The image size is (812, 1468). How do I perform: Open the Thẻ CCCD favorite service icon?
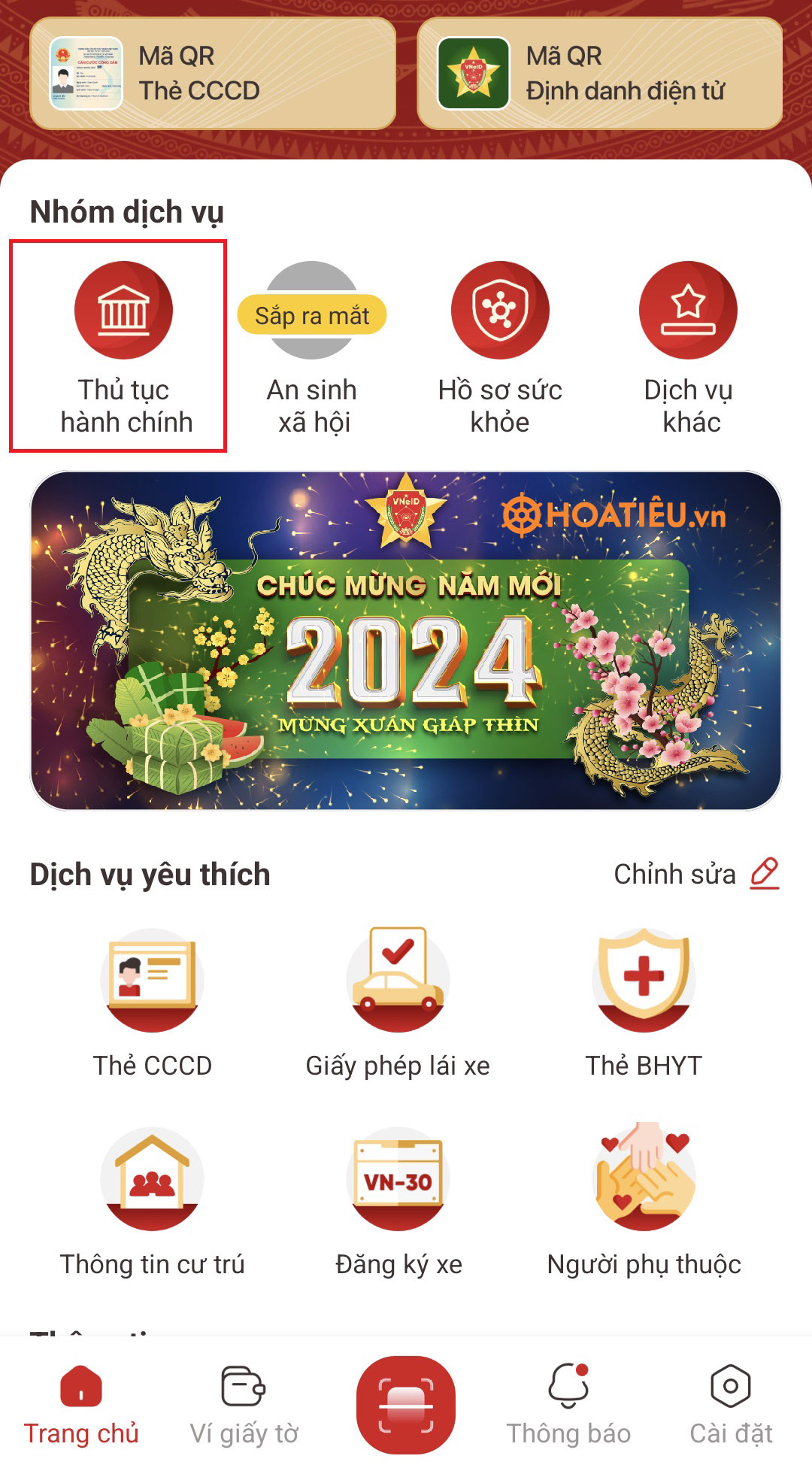(x=152, y=985)
